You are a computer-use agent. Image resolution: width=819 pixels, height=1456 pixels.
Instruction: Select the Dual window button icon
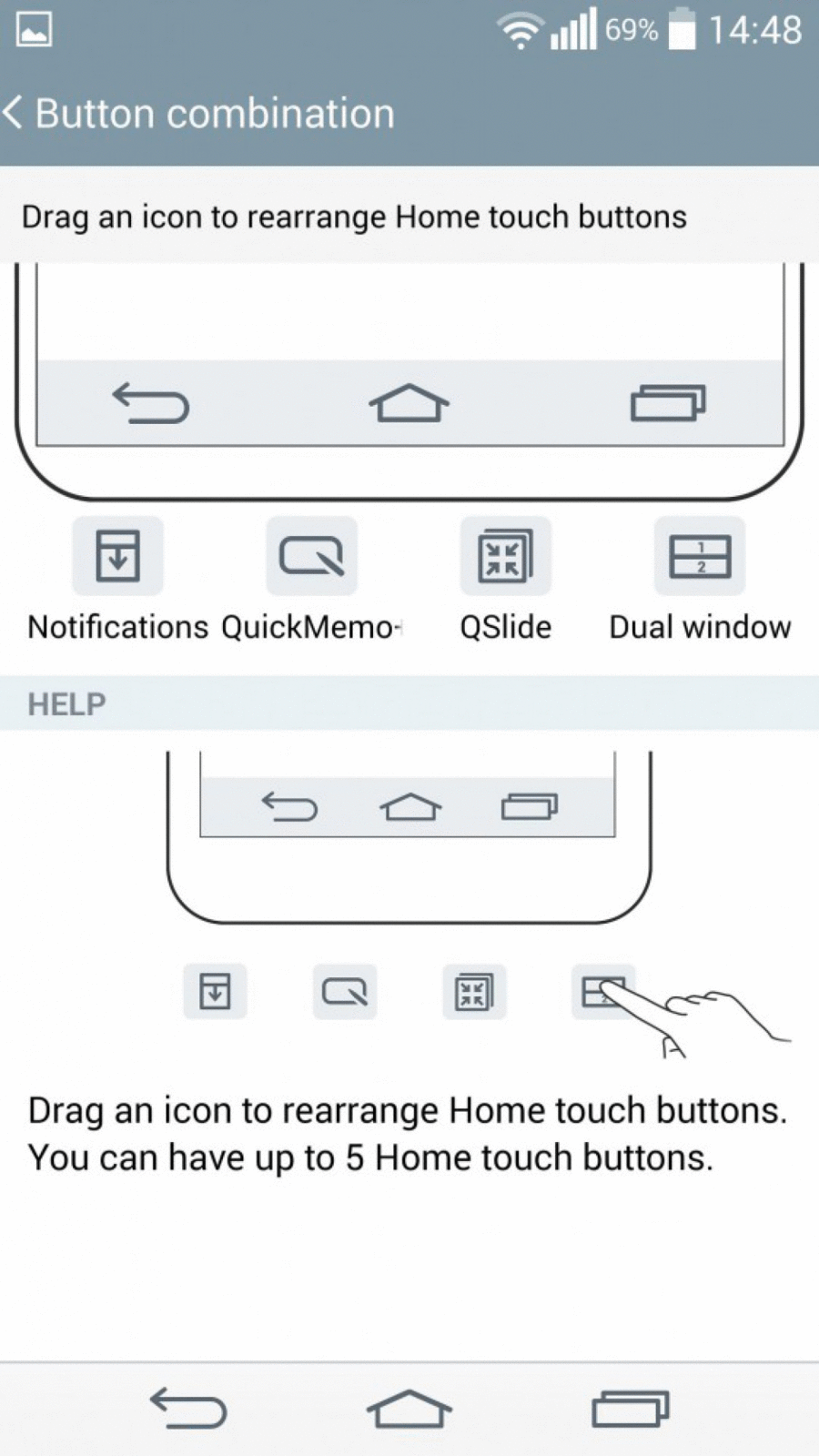700,556
